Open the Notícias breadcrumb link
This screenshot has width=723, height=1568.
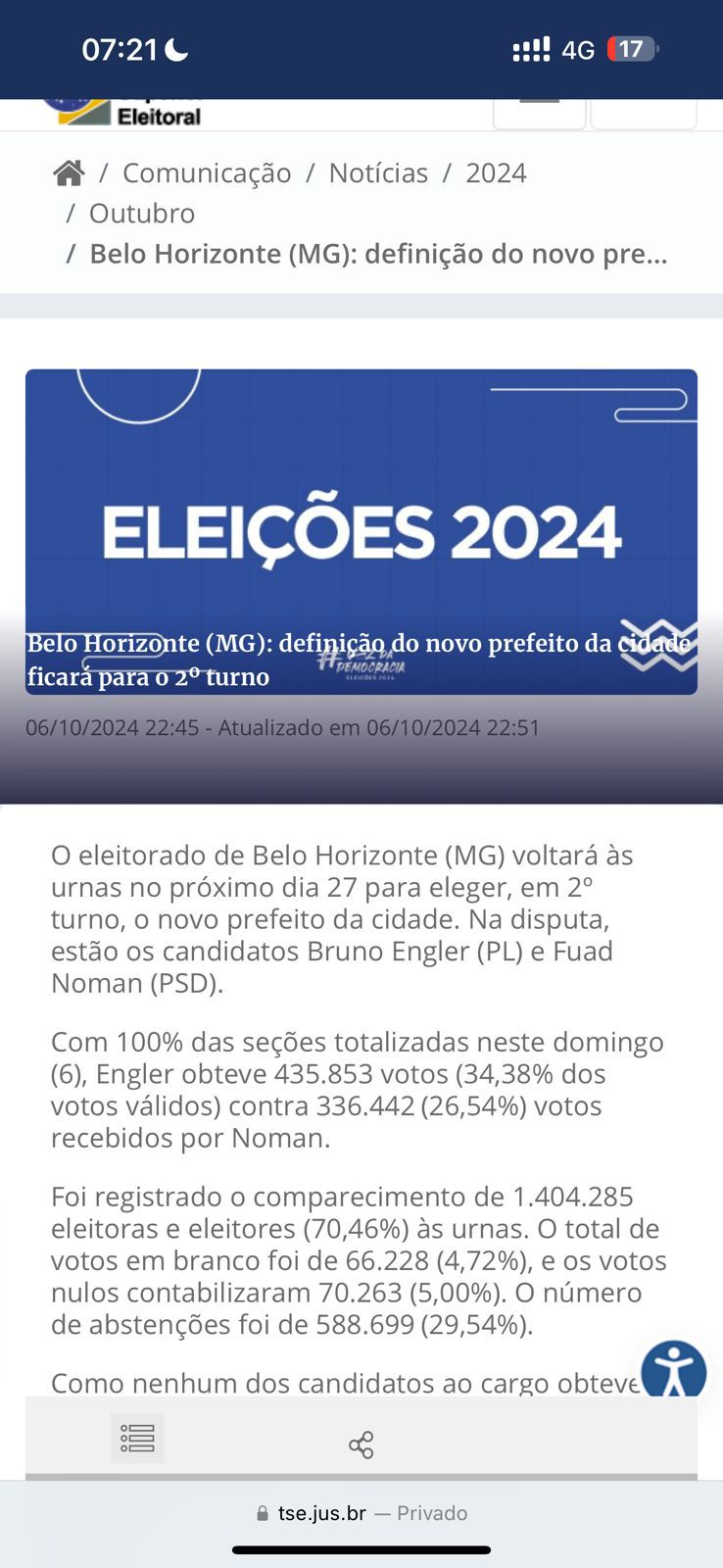pos(378,173)
